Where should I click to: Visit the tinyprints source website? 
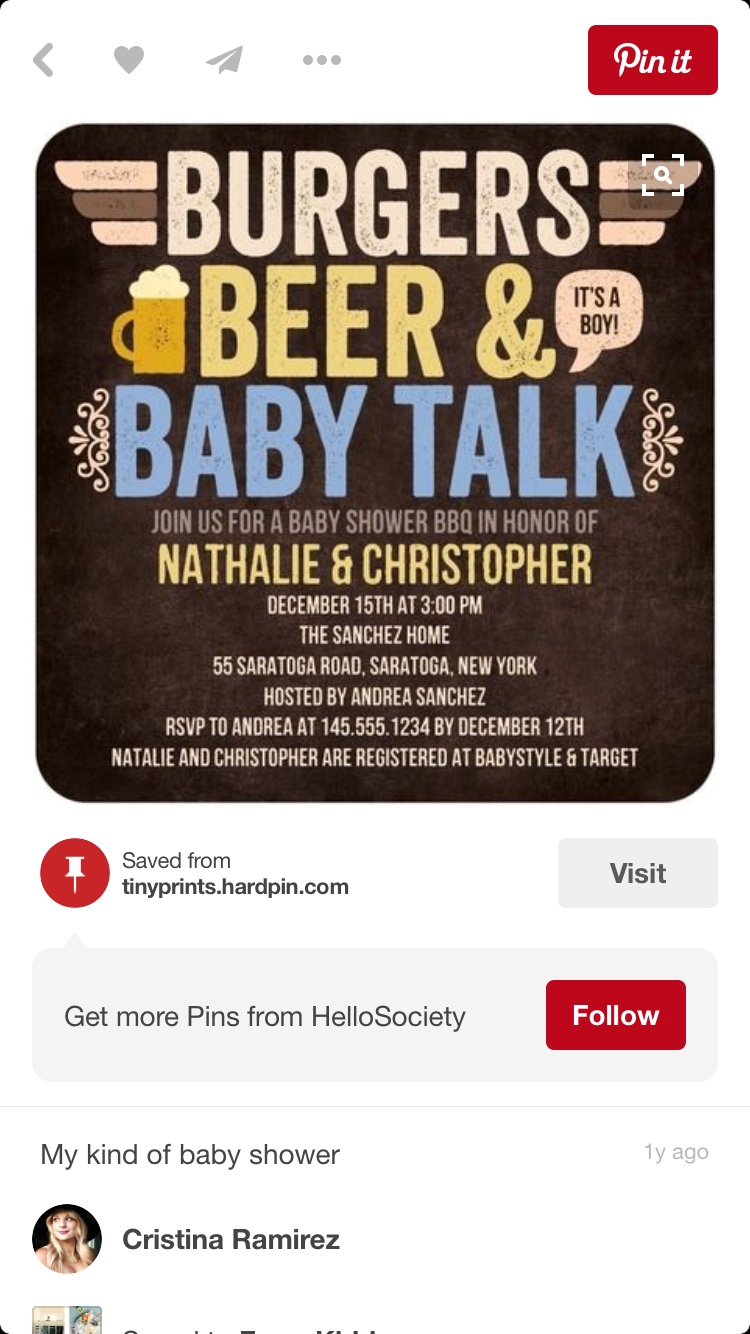[x=637, y=873]
